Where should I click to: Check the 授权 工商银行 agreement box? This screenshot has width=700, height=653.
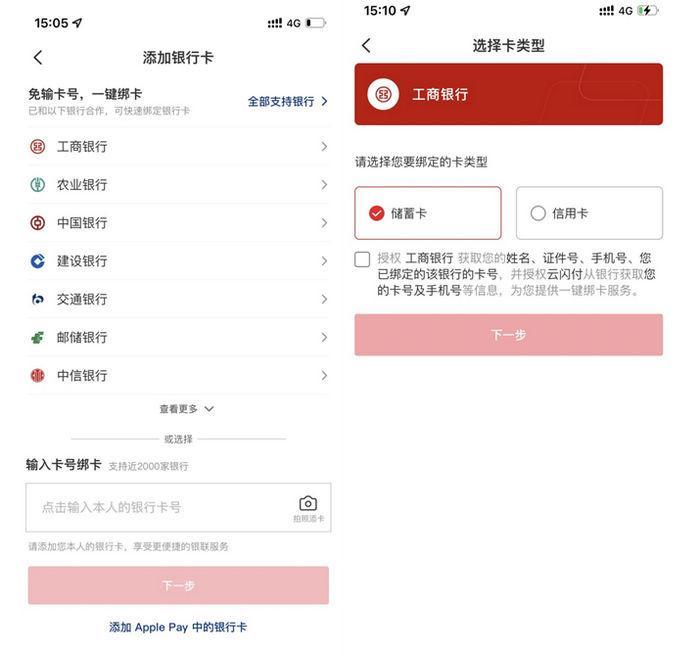click(362, 259)
